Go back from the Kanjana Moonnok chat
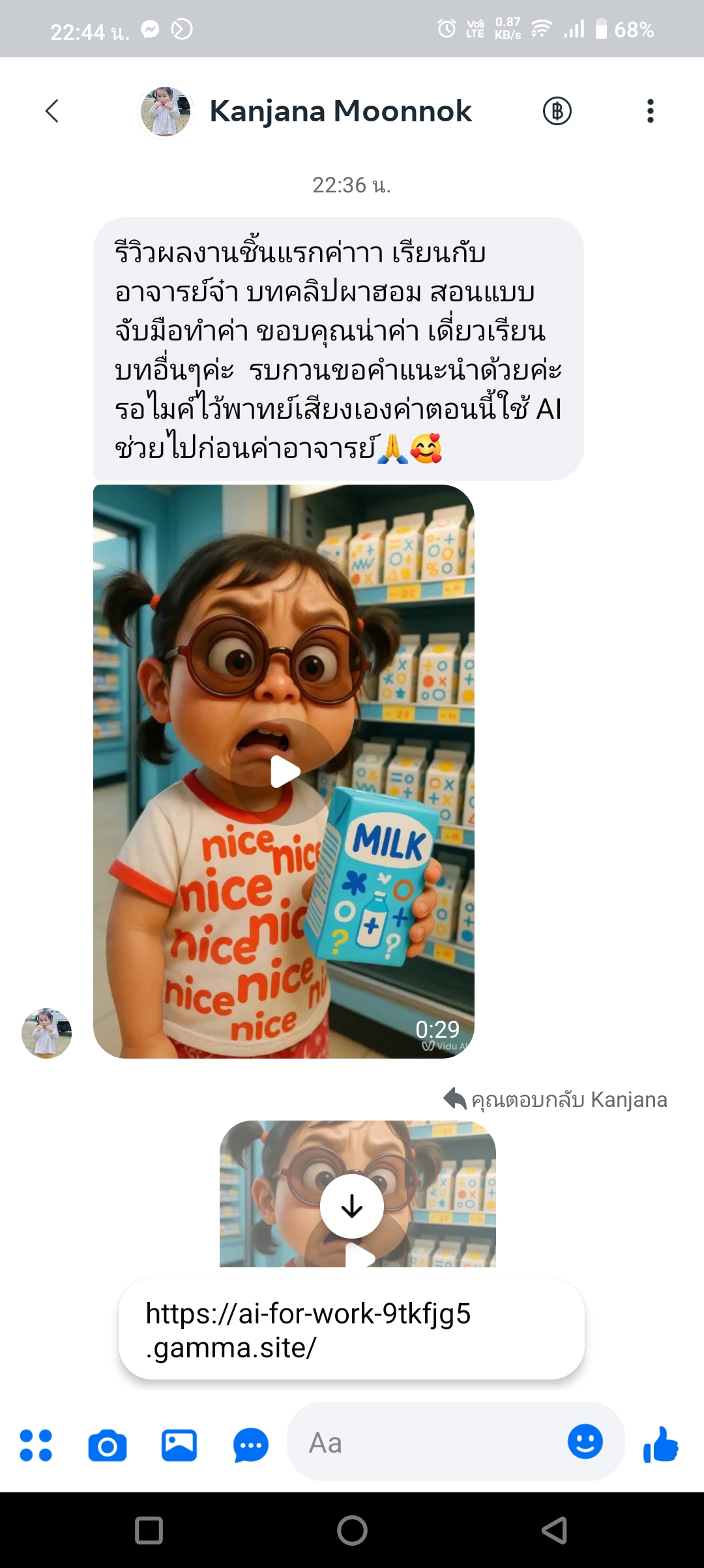 point(52,111)
